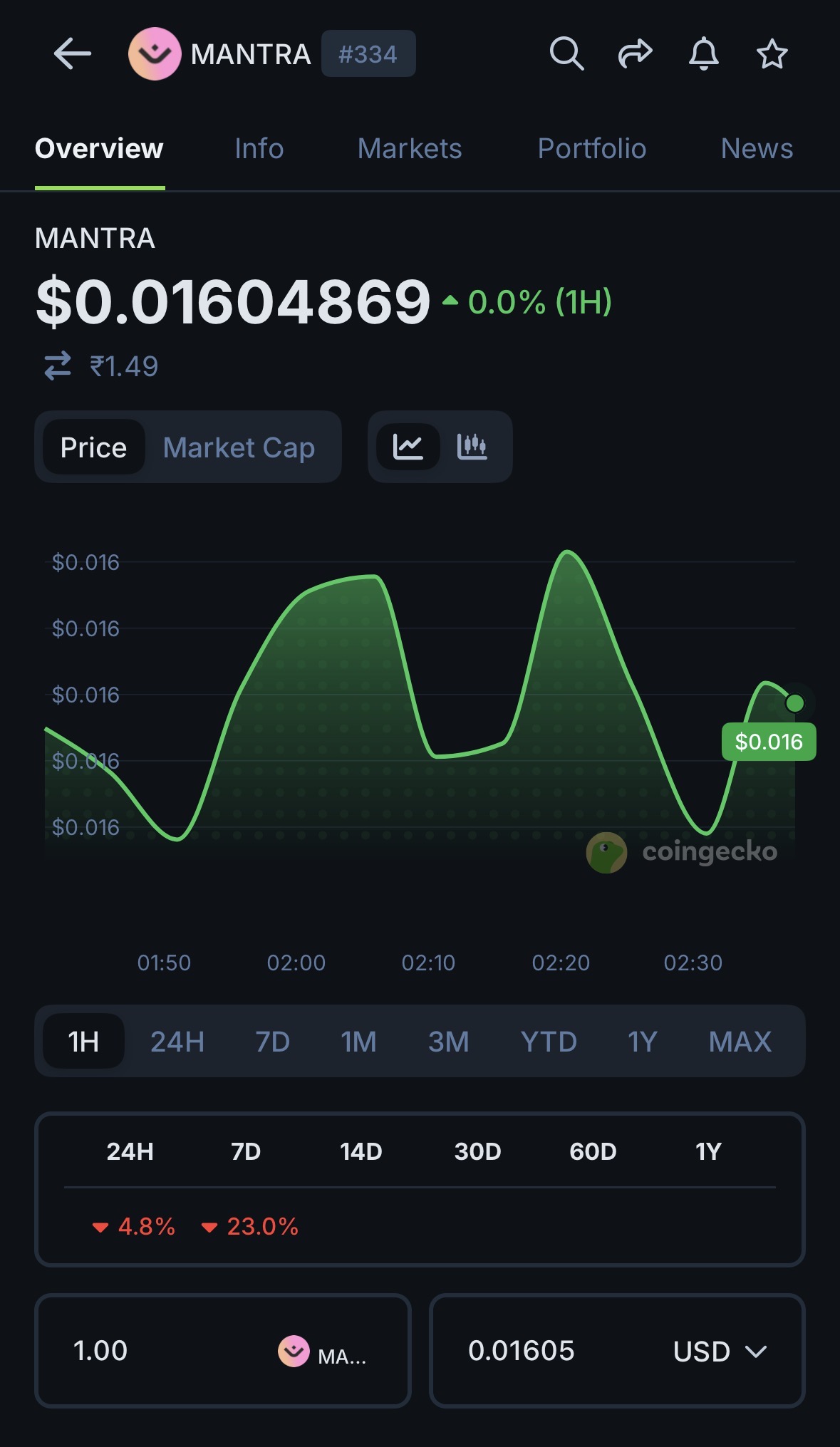Go back using the arrow icon
The image size is (840, 1447).
[73, 54]
